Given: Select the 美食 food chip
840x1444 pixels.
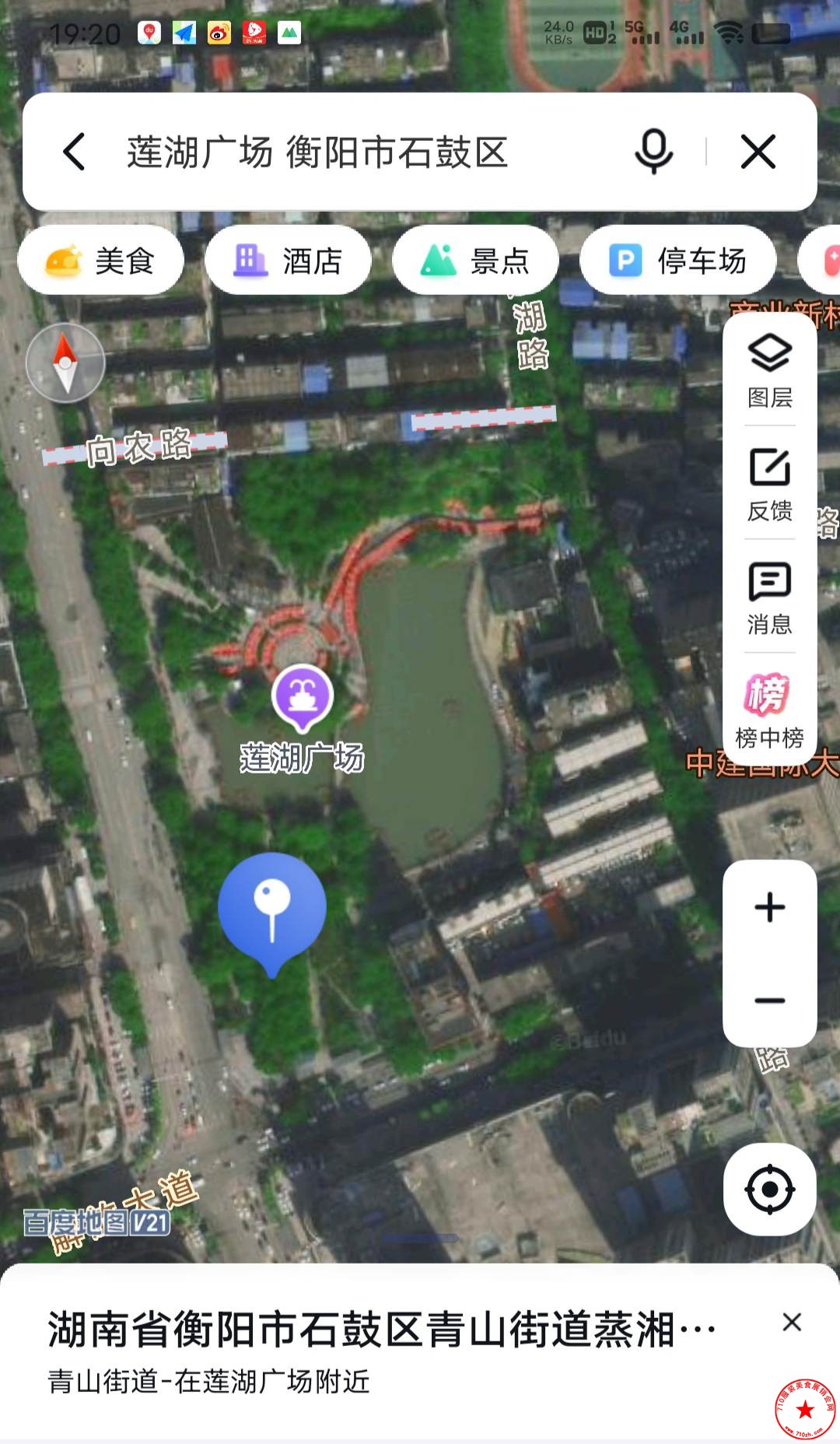Looking at the screenshot, I should (101, 261).
